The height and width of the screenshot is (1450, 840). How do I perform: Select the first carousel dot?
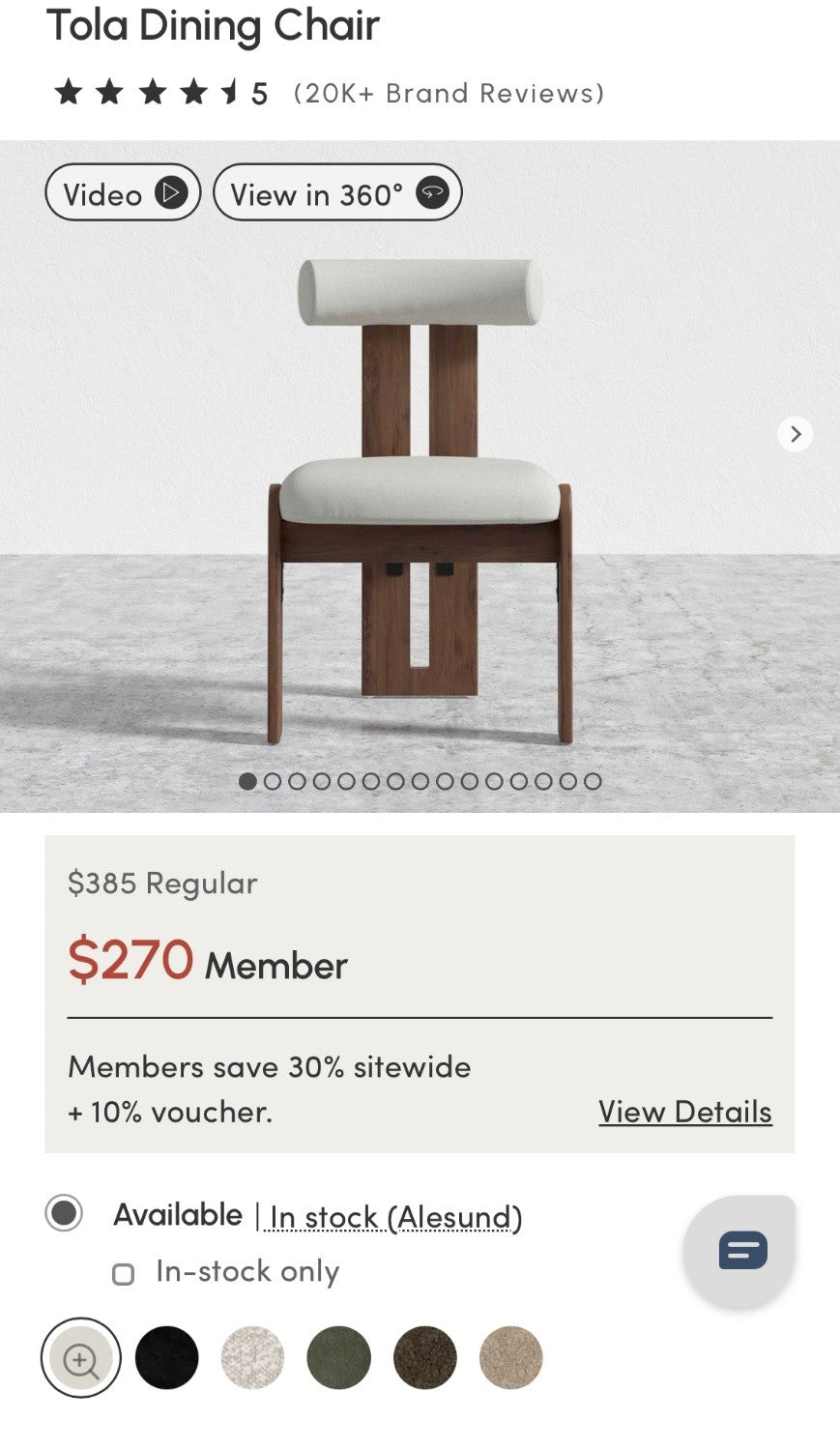tap(246, 779)
